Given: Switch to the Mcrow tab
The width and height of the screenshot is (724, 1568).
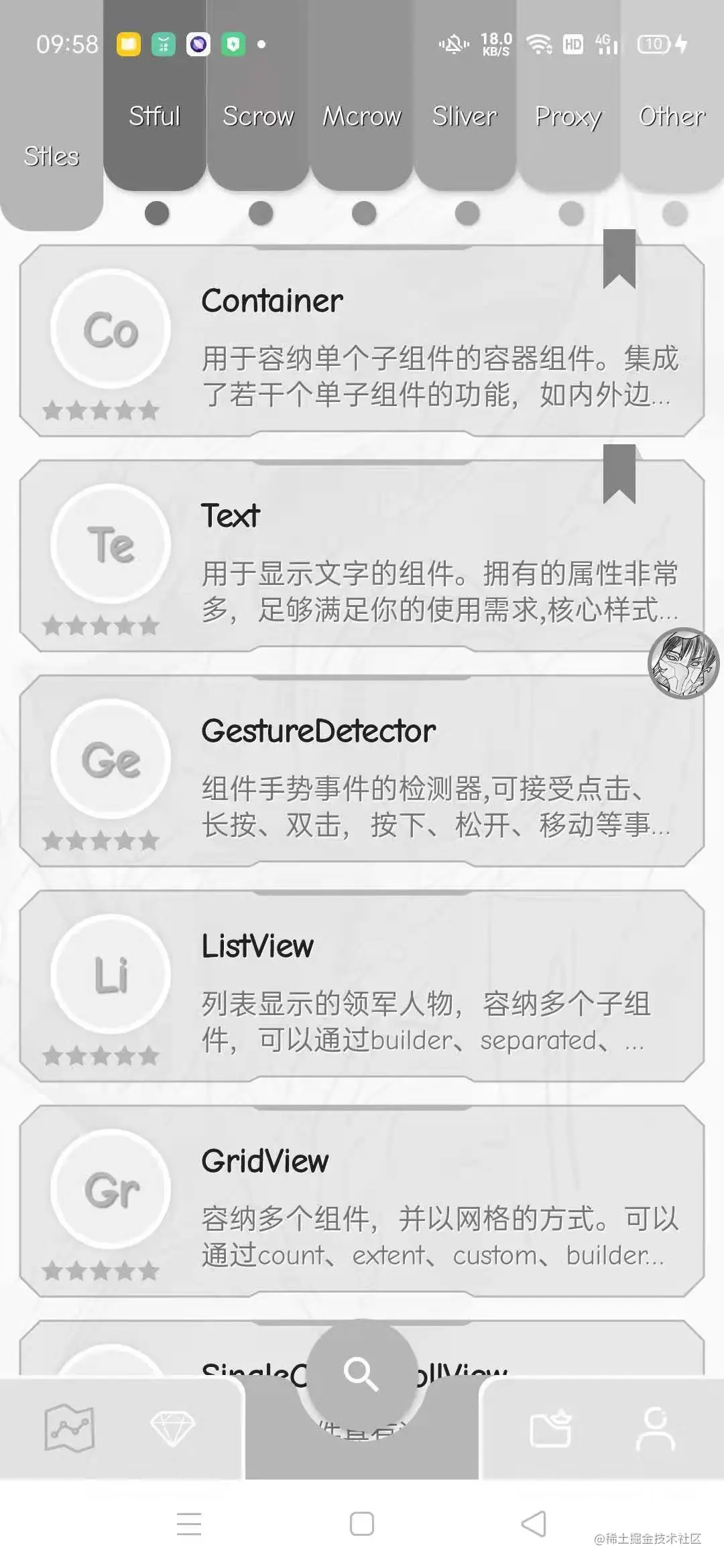Looking at the screenshot, I should (362, 117).
